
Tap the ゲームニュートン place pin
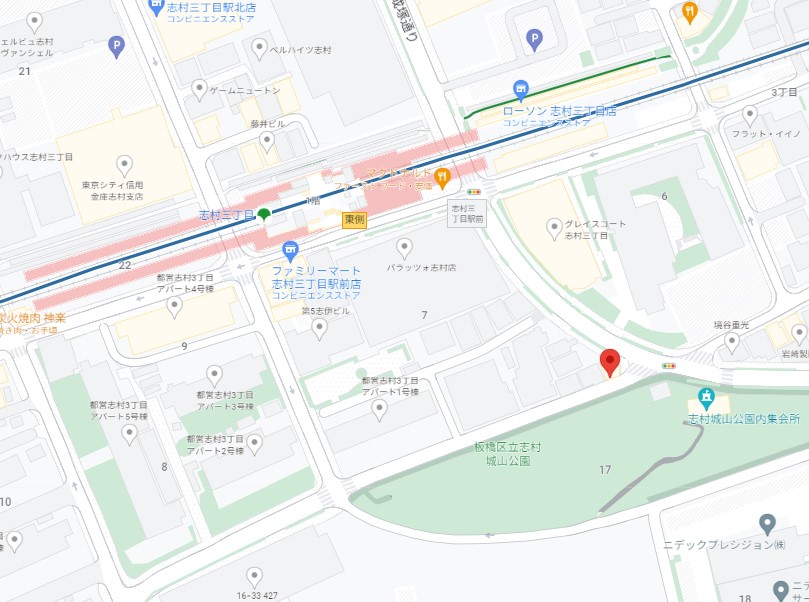198,90
